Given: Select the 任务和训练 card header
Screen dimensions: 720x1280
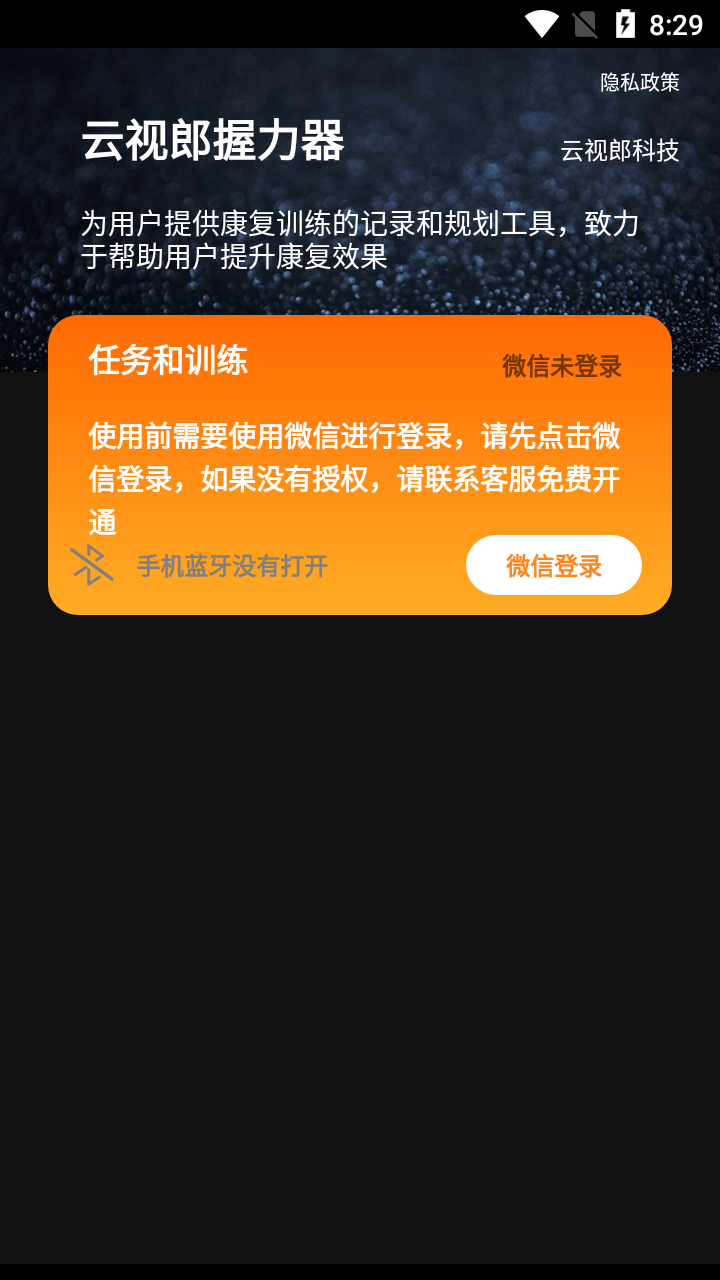Looking at the screenshot, I should click(x=168, y=362).
